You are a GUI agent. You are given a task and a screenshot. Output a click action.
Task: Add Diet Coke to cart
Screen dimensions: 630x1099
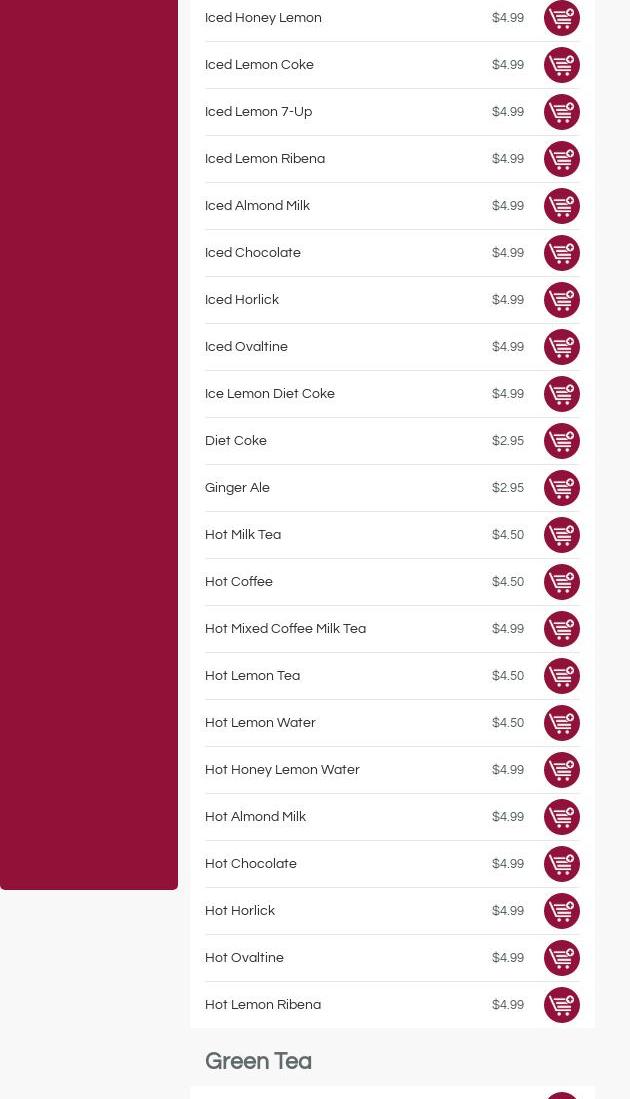click(x=561, y=441)
